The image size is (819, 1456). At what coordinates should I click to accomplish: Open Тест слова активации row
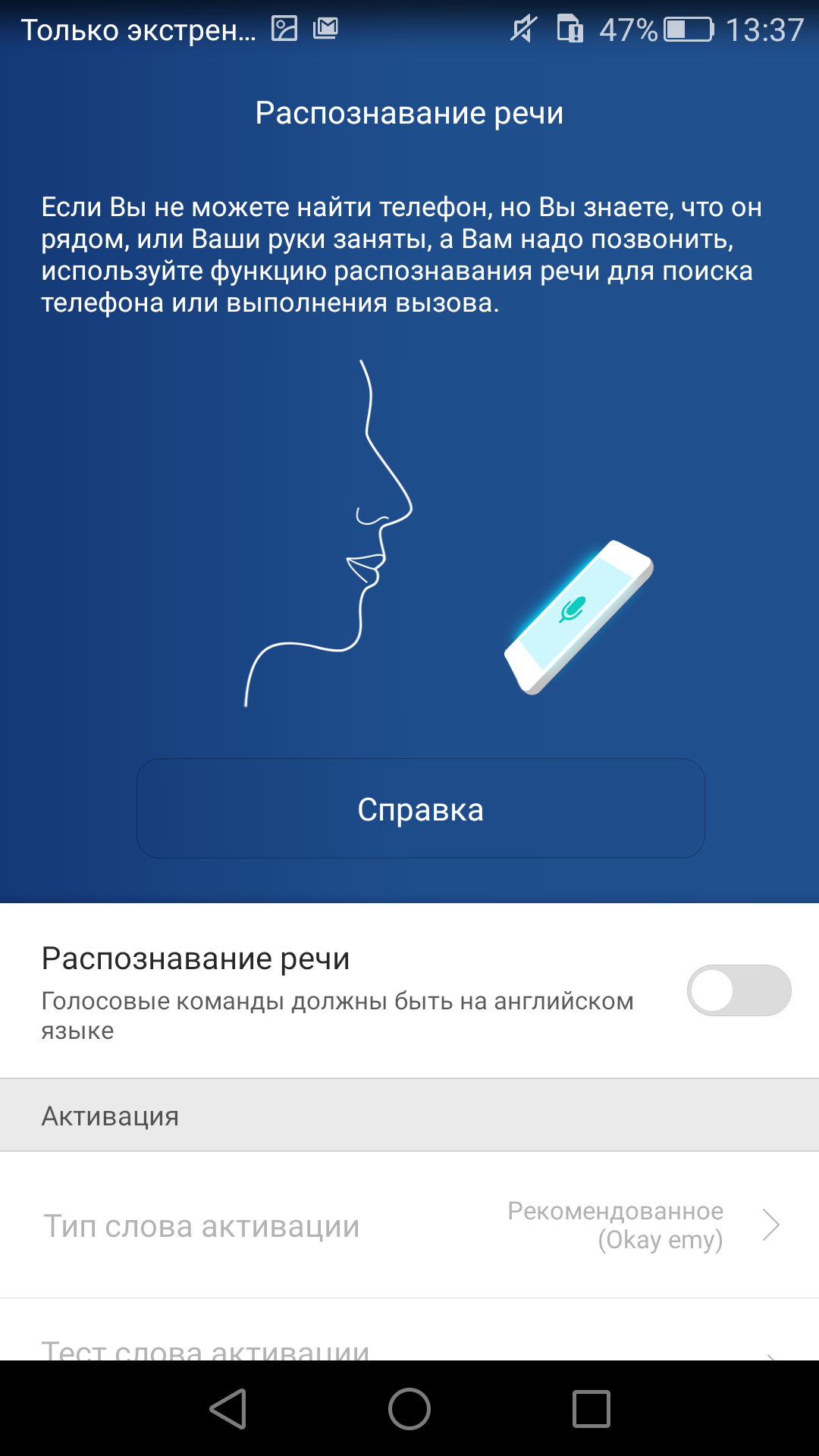click(409, 1346)
